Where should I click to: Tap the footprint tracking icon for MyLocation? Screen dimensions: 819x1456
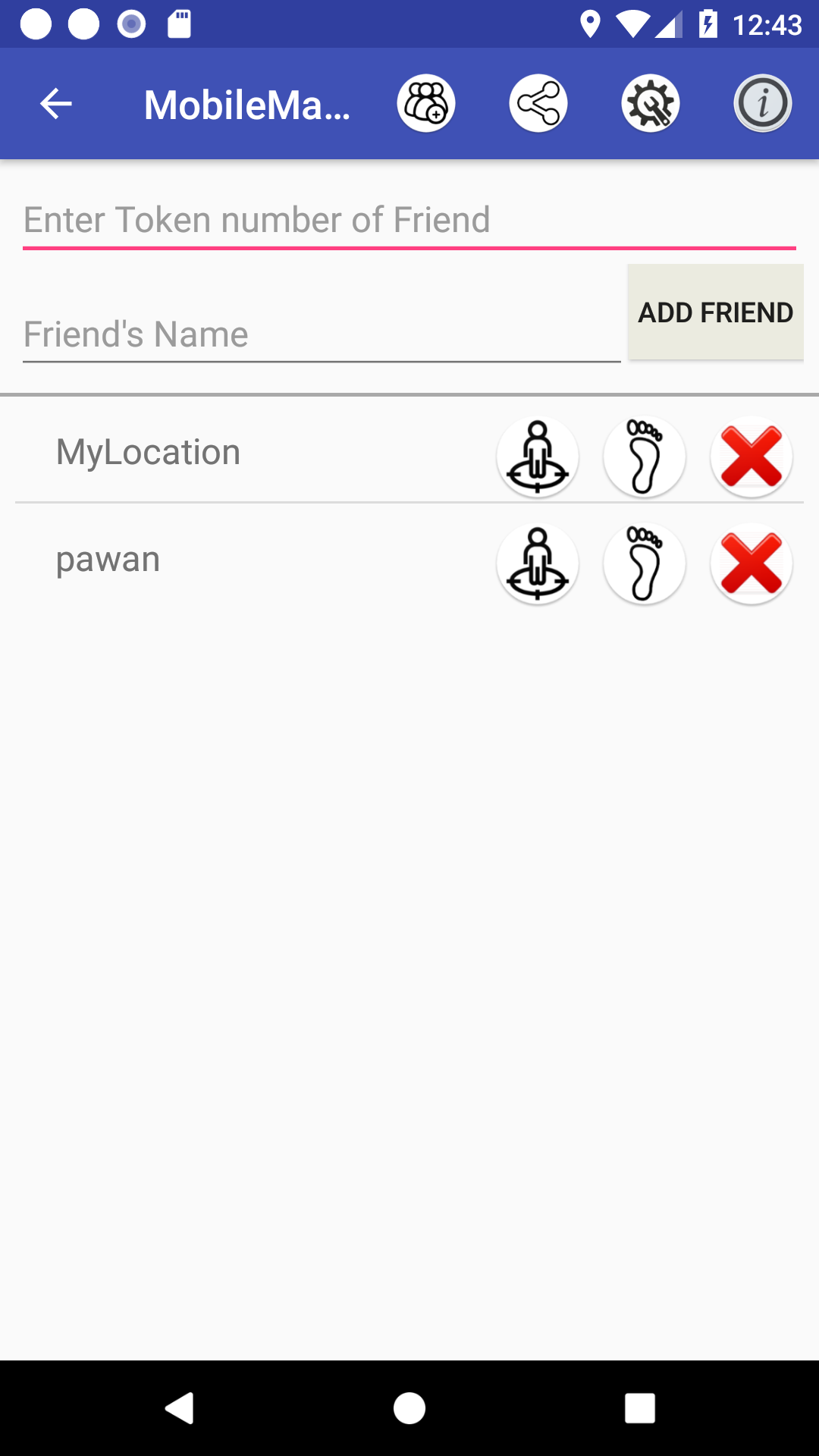coord(645,456)
